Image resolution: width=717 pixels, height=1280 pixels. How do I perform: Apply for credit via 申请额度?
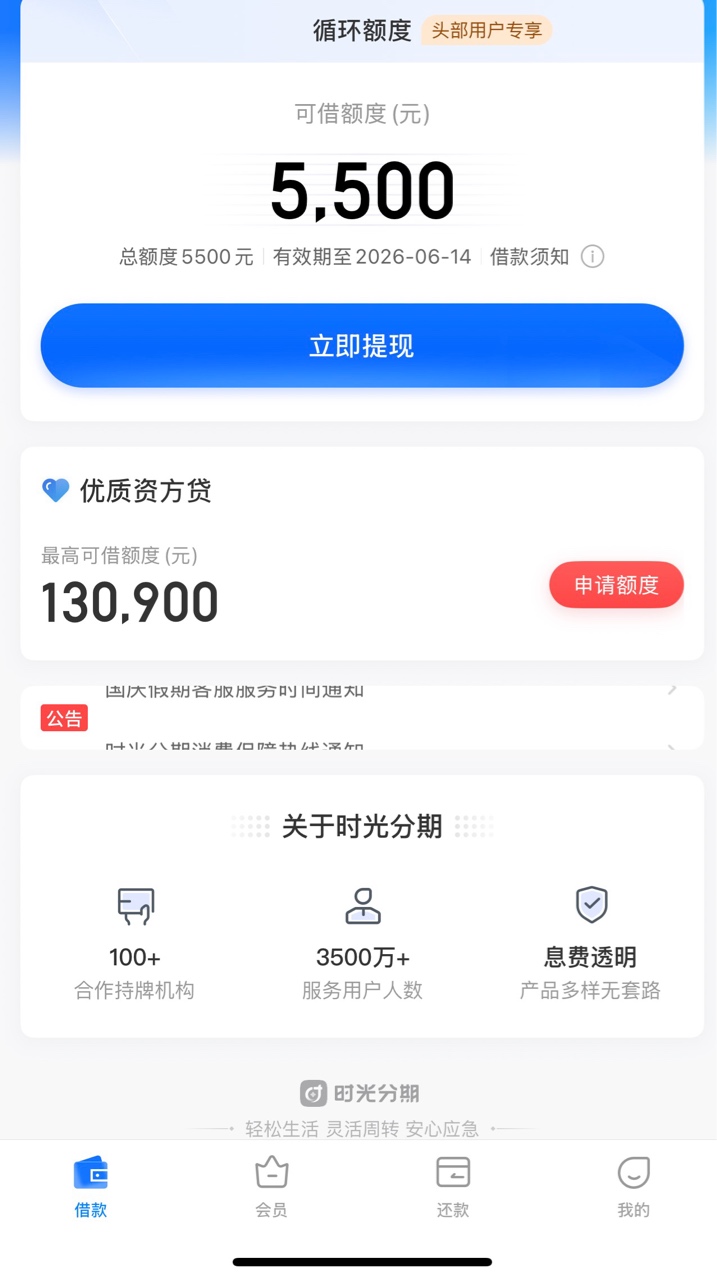[x=616, y=585]
